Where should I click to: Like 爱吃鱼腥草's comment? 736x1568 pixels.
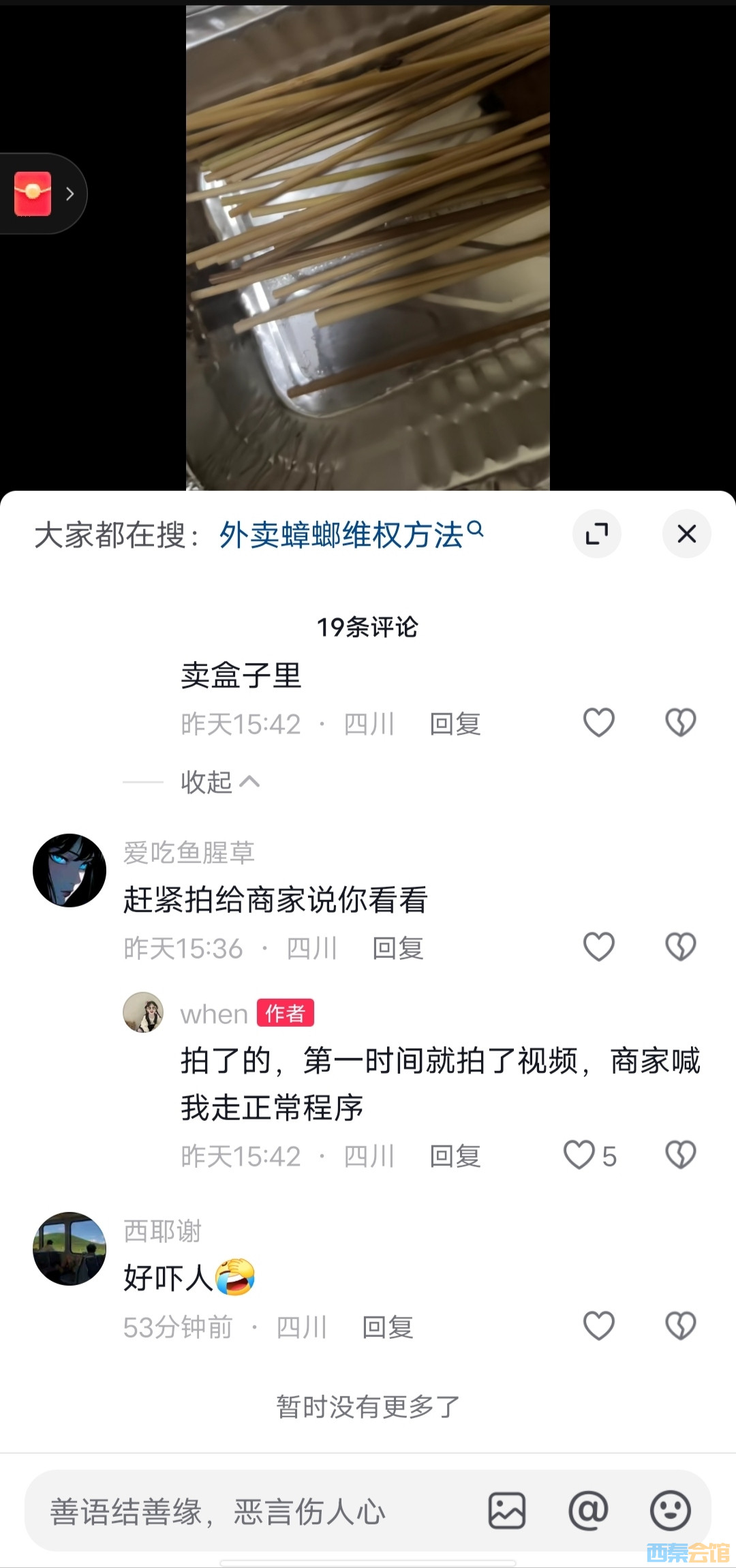(x=599, y=947)
